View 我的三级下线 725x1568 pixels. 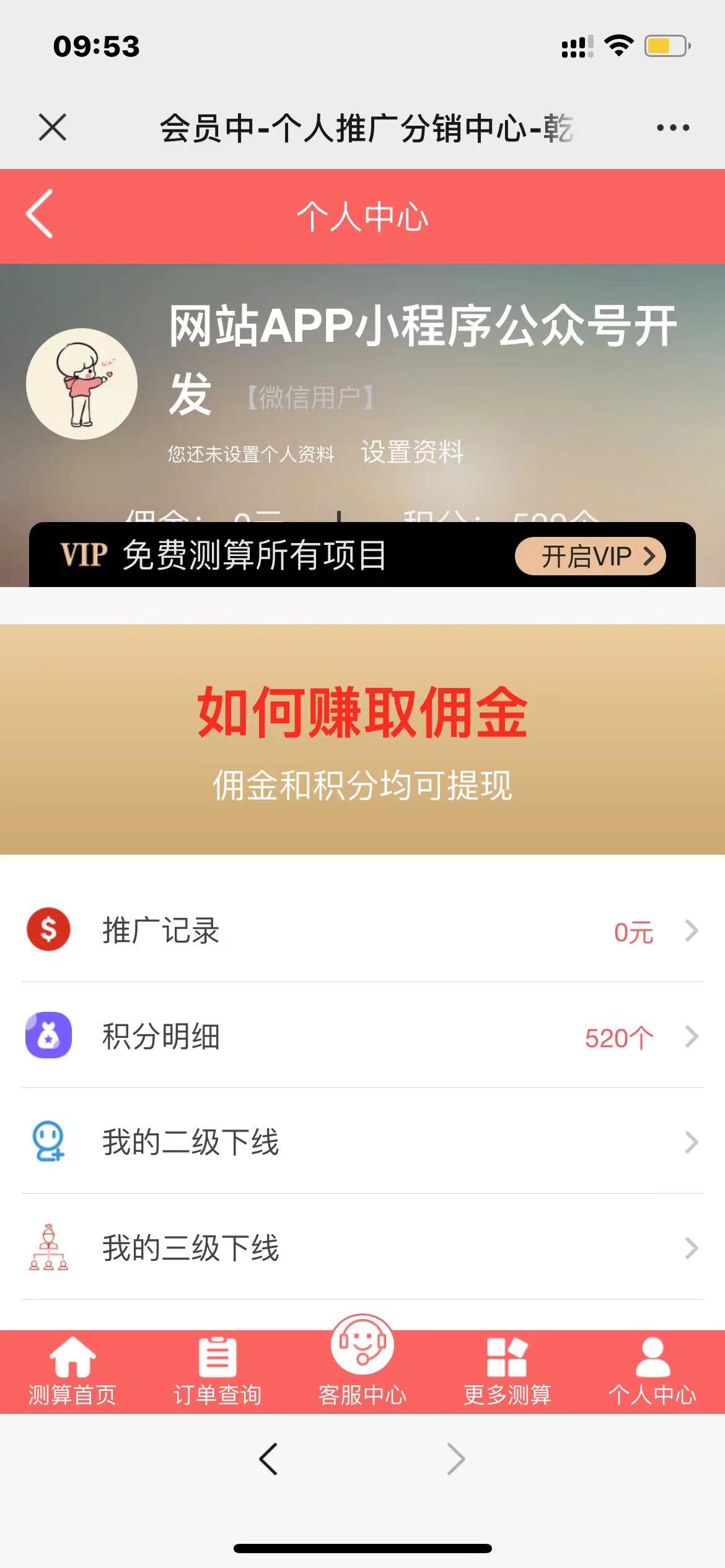[362, 1248]
